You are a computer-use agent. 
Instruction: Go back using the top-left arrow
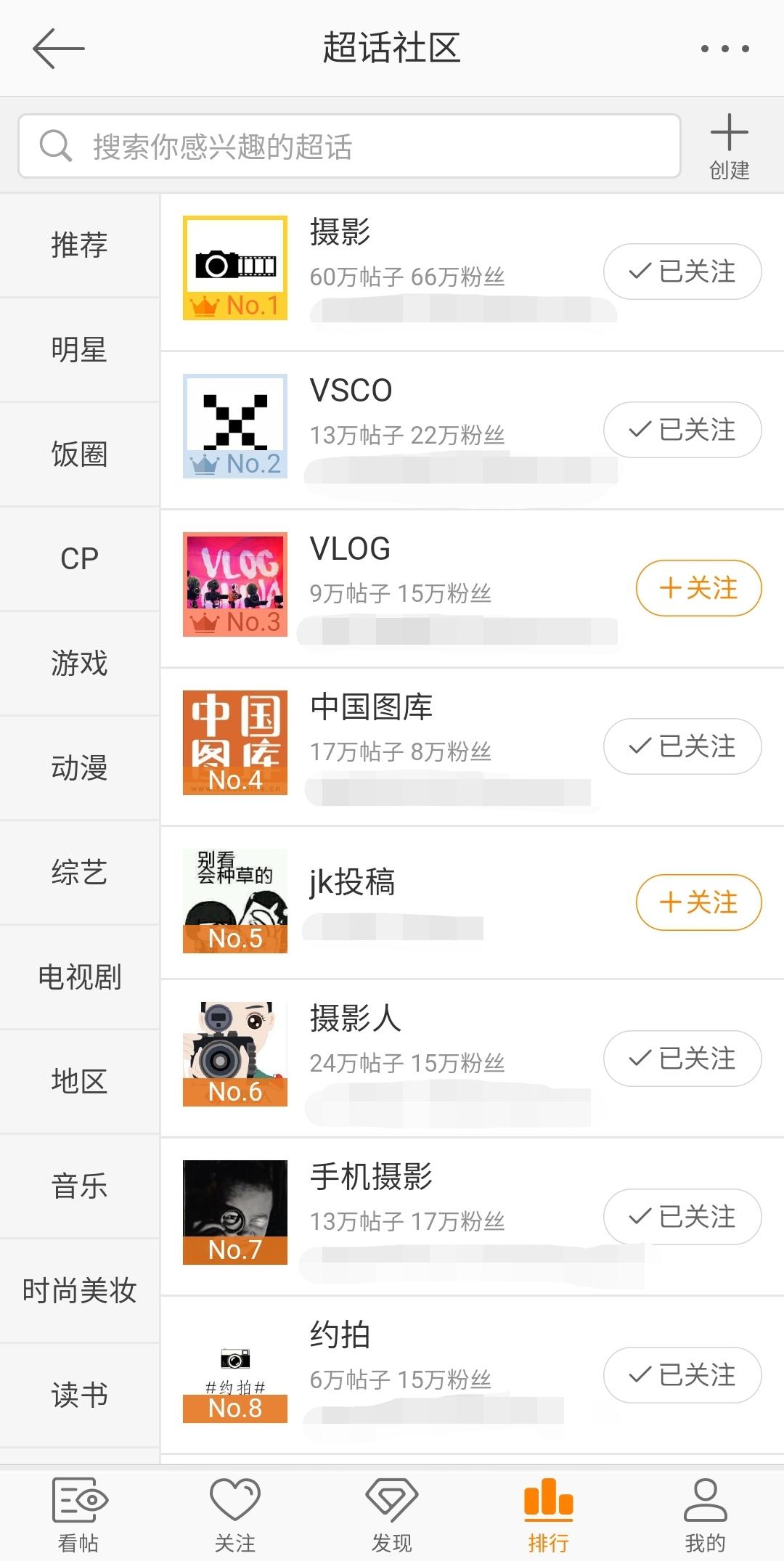pos(58,49)
